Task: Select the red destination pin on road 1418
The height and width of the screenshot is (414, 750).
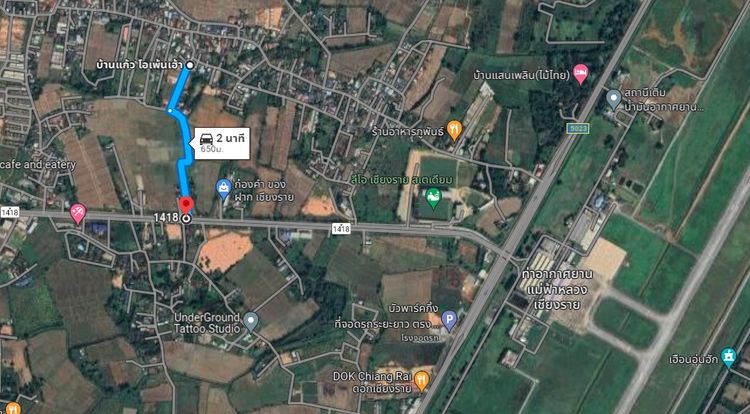Action: 185,207
